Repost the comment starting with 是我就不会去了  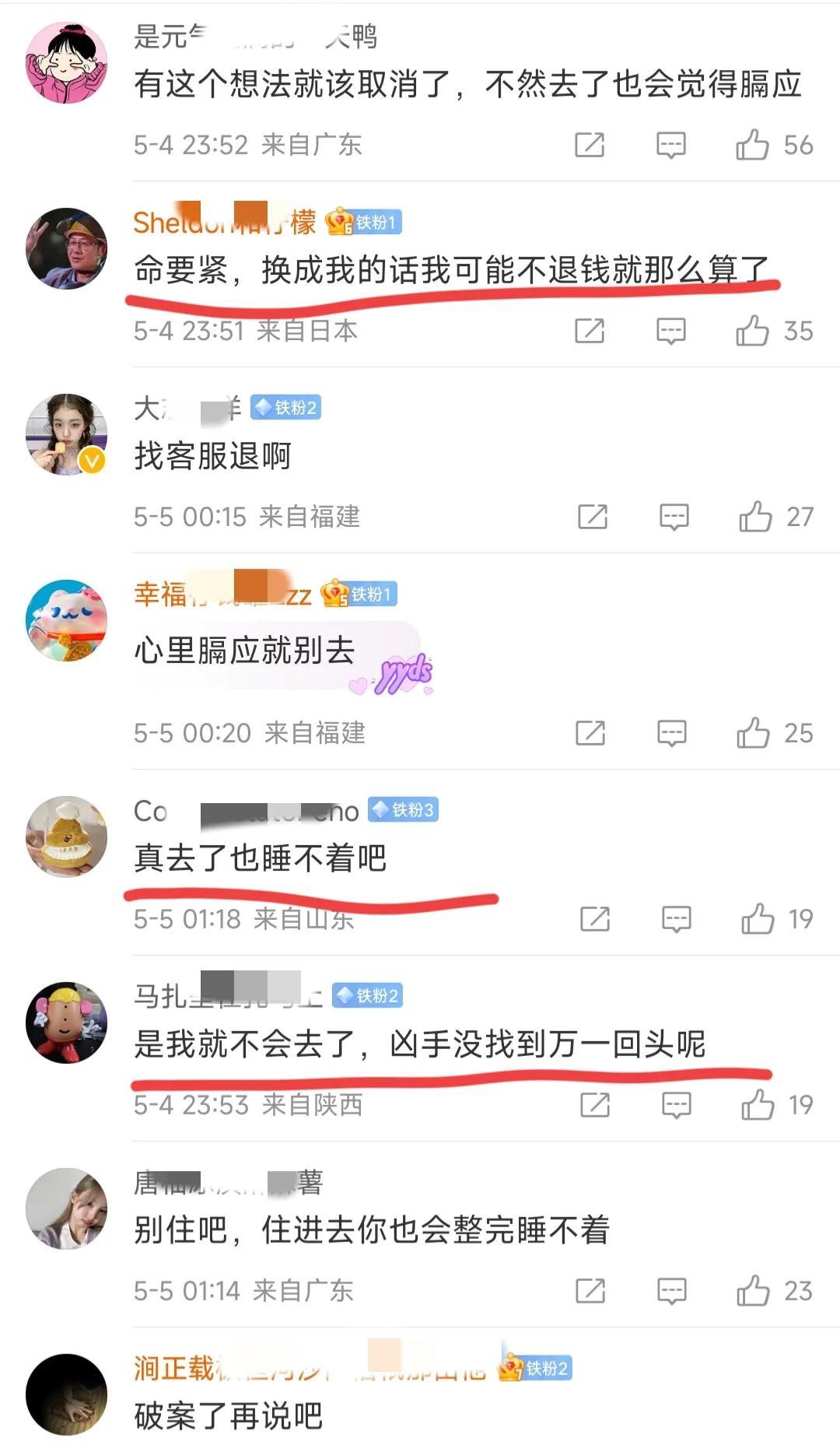pyautogui.click(x=595, y=1105)
